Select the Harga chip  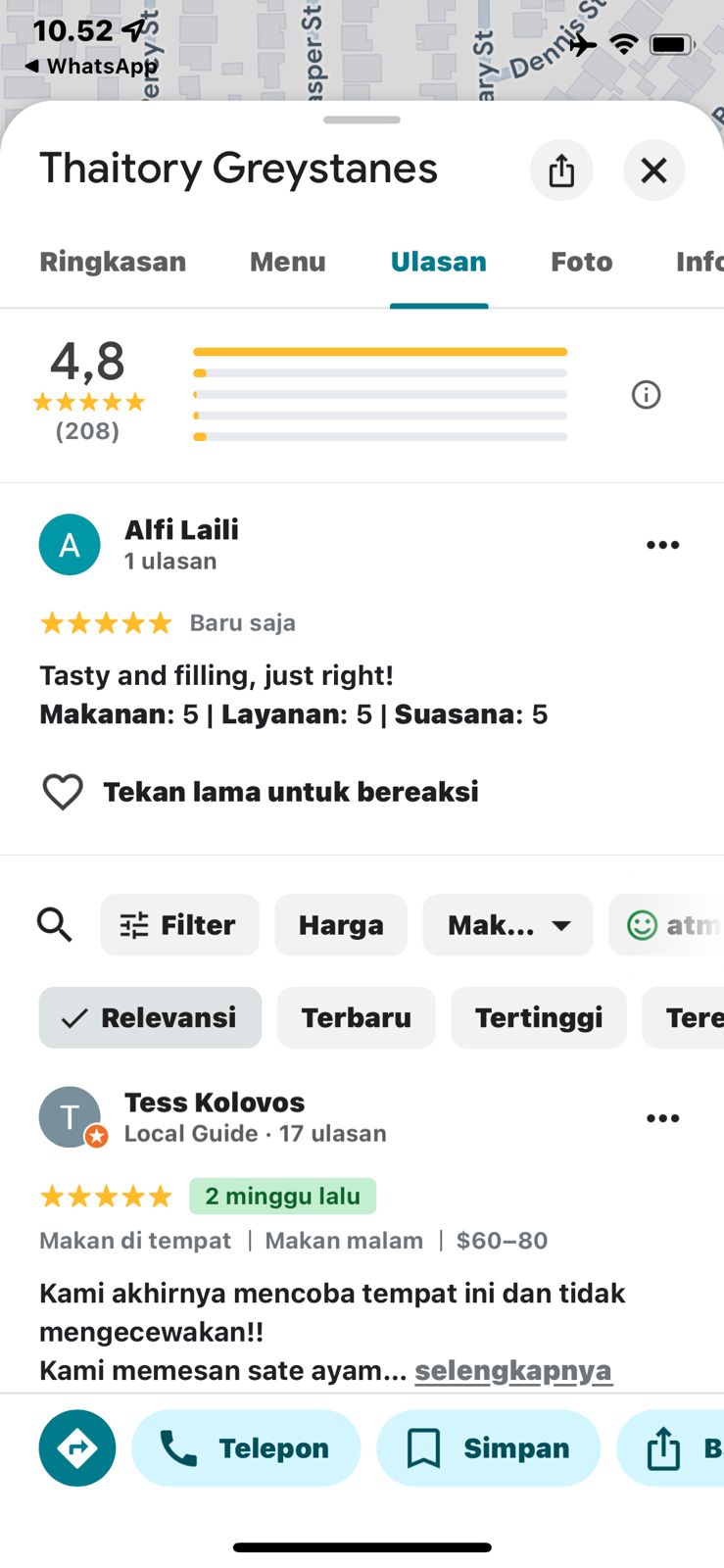341,924
